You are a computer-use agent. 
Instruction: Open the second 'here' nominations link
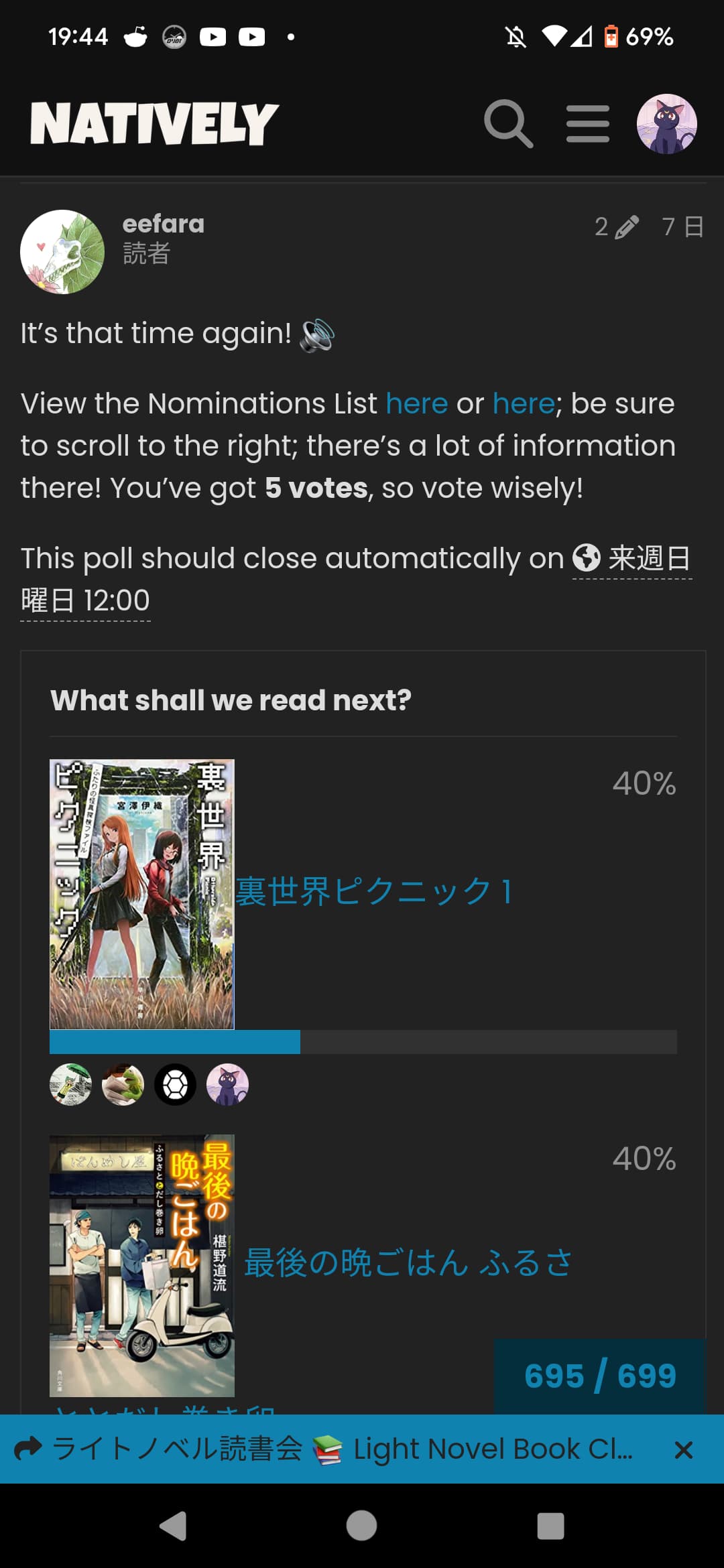523,404
